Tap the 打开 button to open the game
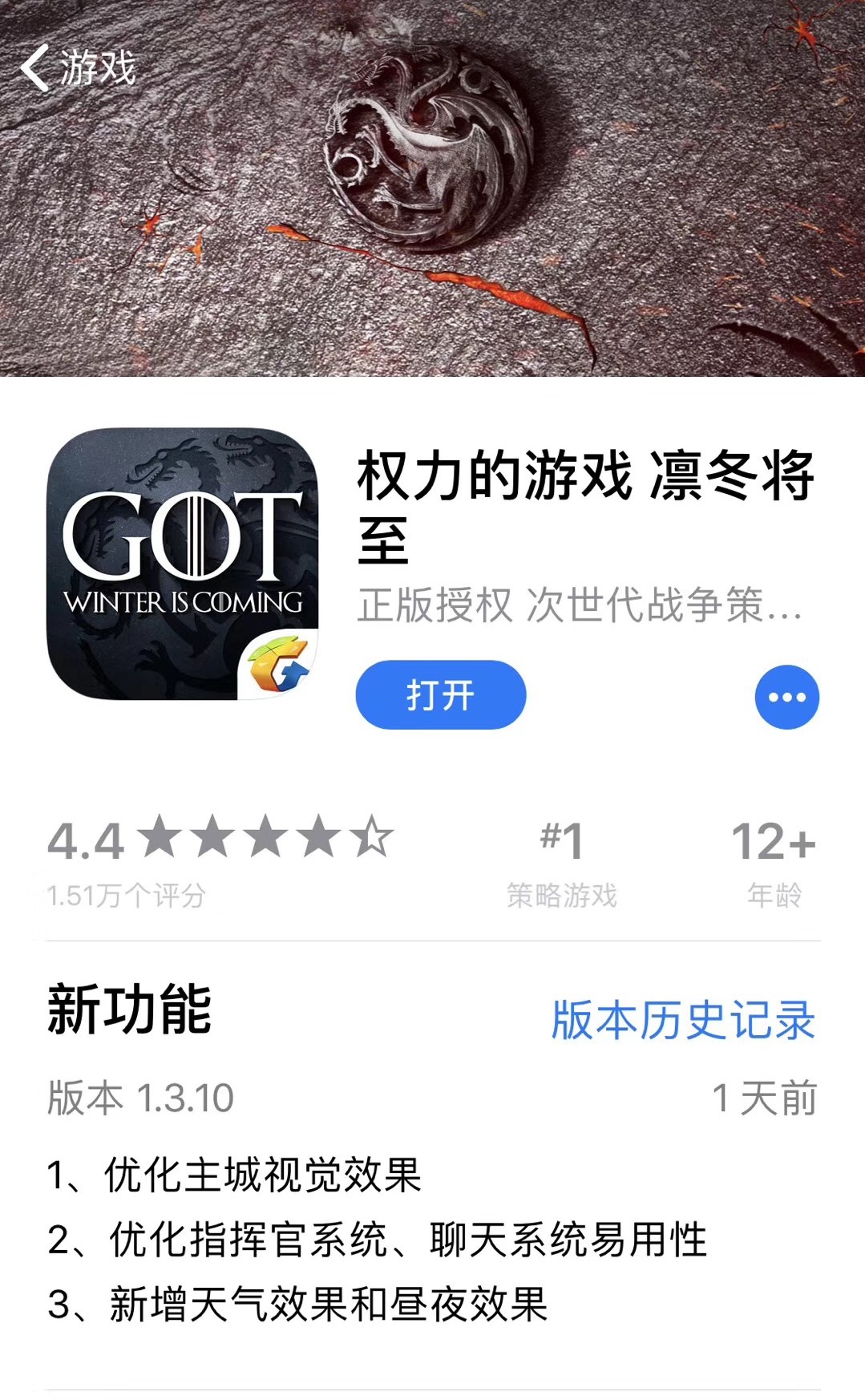The image size is (865, 1400). click(x=440, y=694)
